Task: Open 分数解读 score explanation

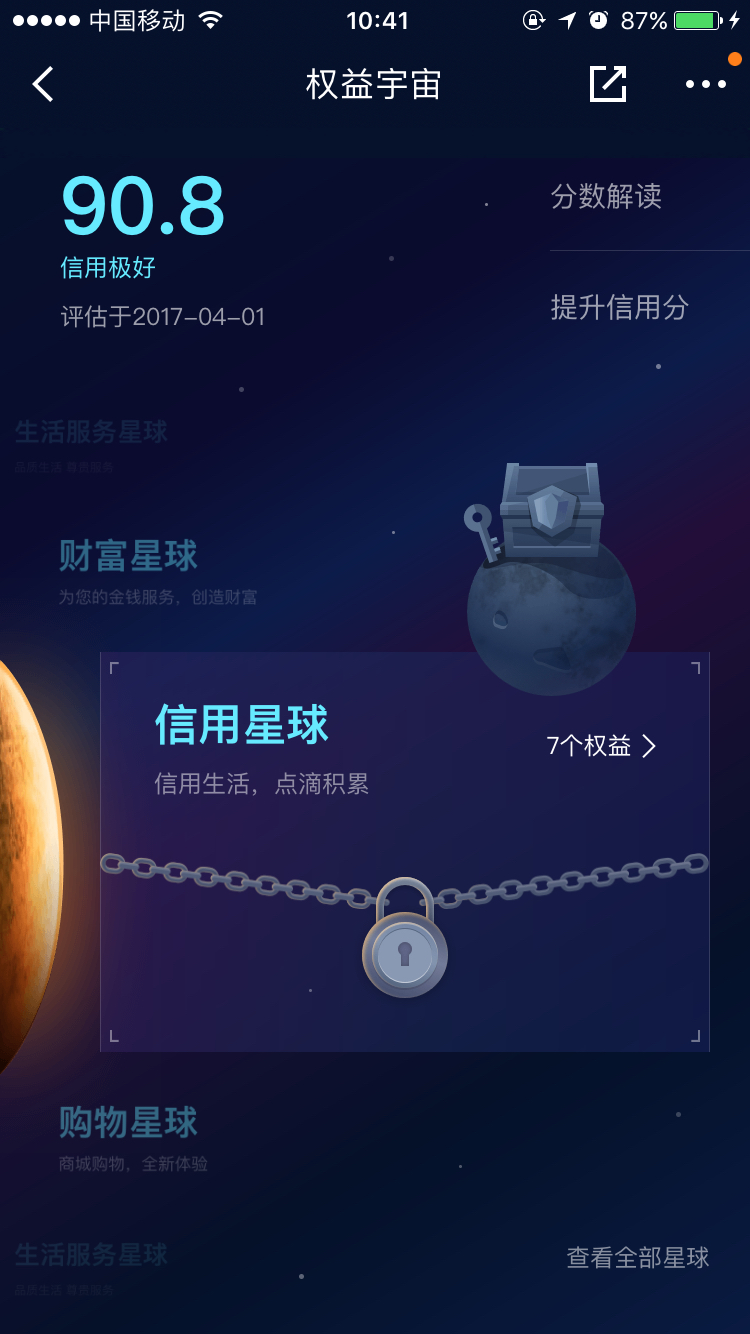Action: coord(606,197)
